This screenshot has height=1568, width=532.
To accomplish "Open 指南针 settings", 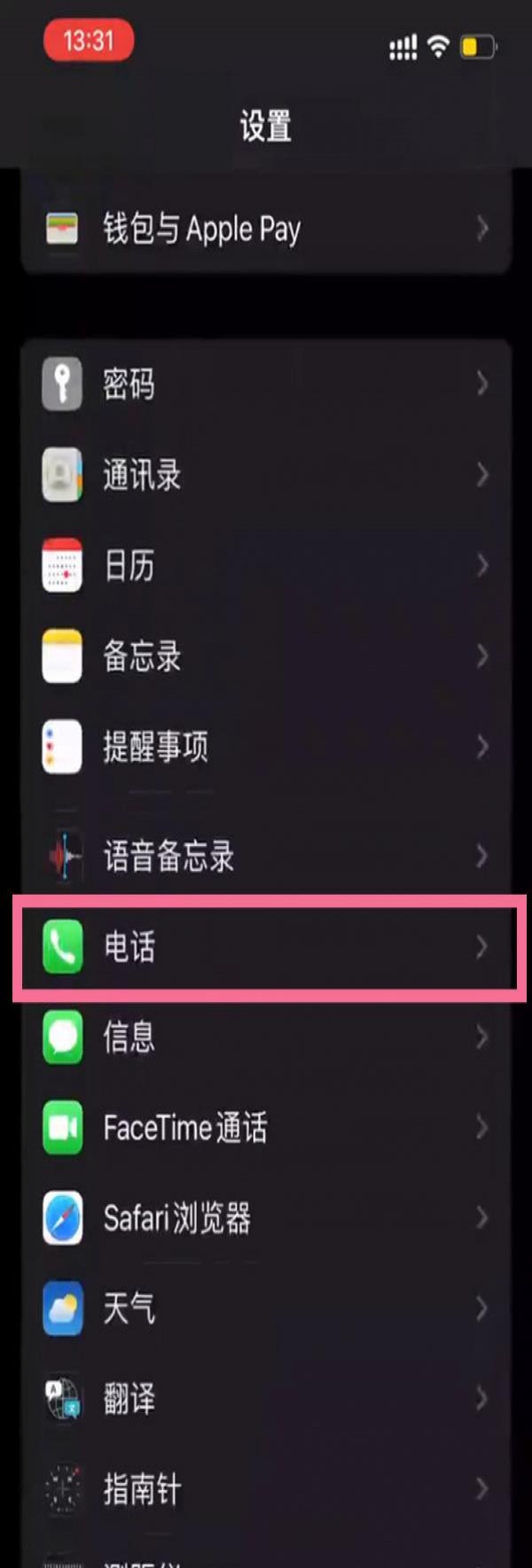I will [266, 1489].
